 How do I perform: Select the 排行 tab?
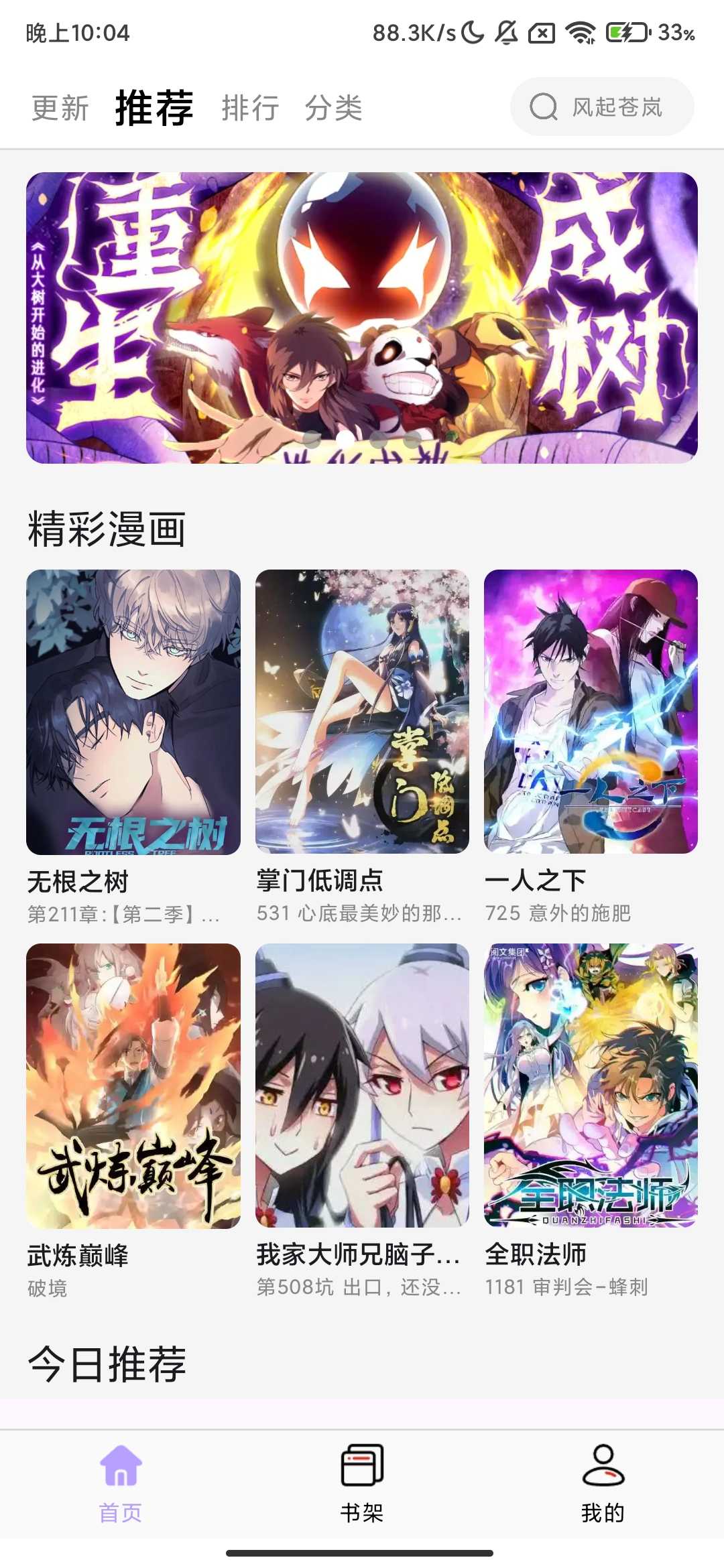250,108
